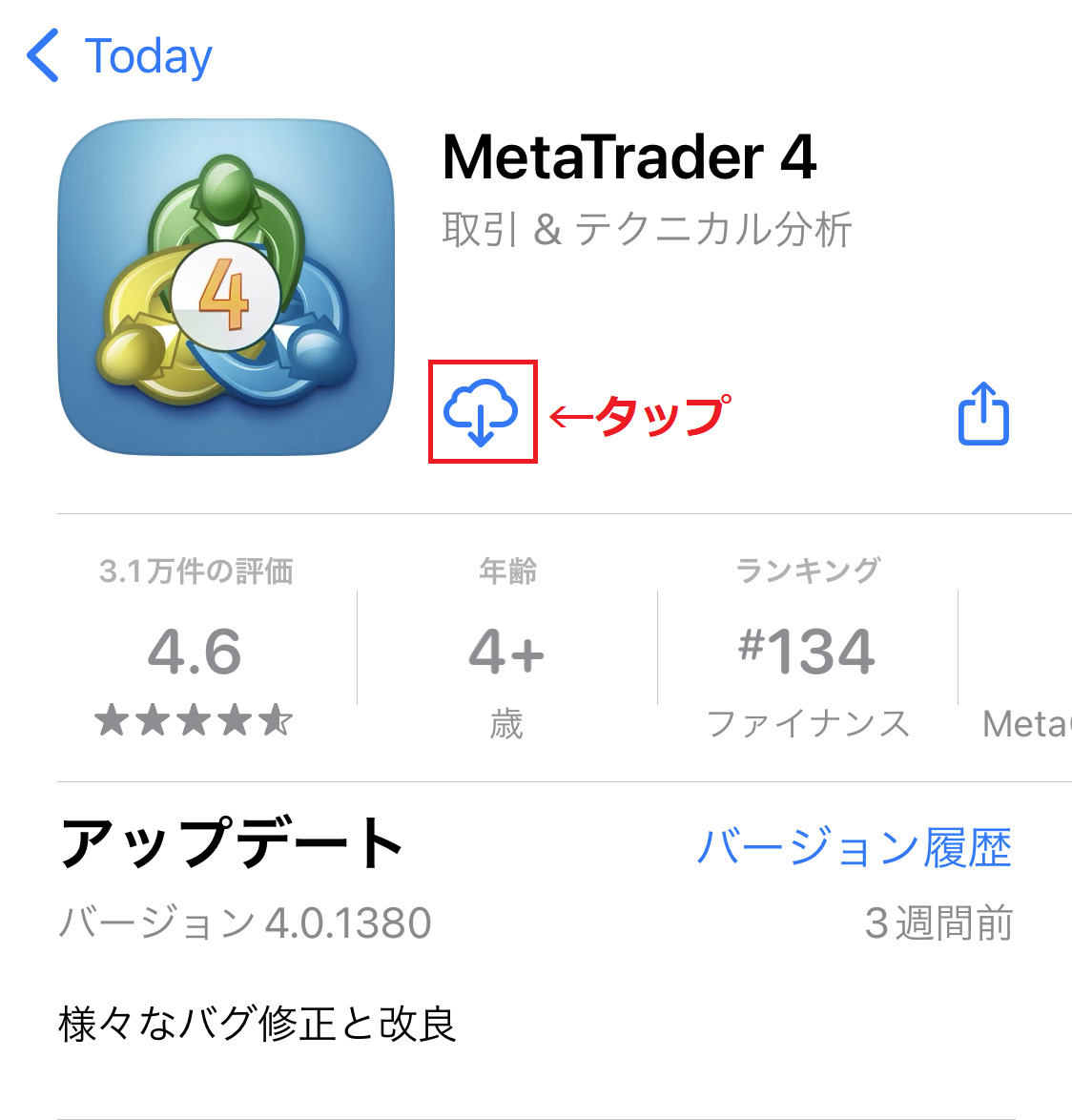The image size is (1072, 1120).
Task: Open the バージョン履歴 version history
Action: (856, 843)
